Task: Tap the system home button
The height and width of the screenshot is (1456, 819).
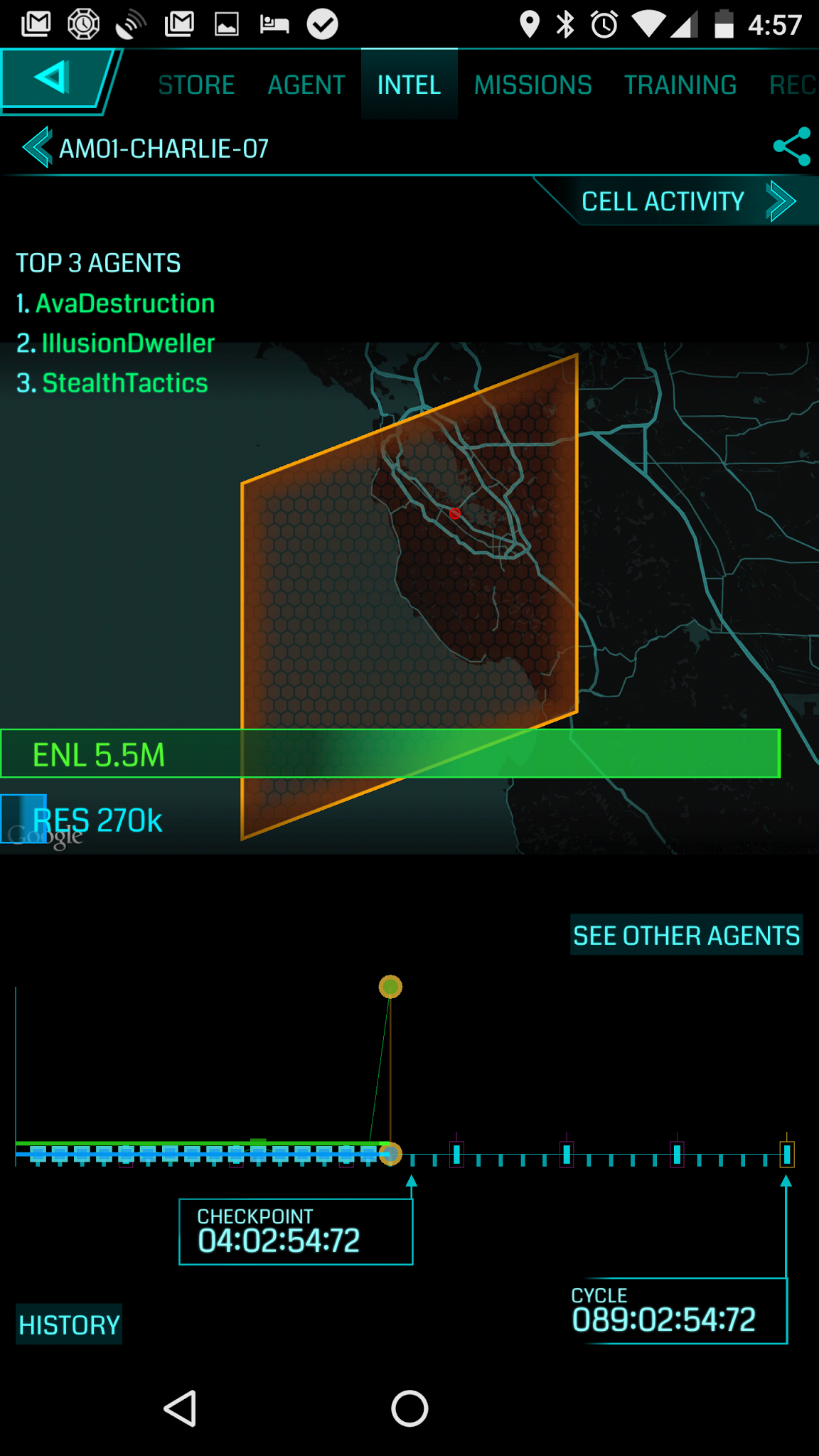Action: (x=409, y=1408)
